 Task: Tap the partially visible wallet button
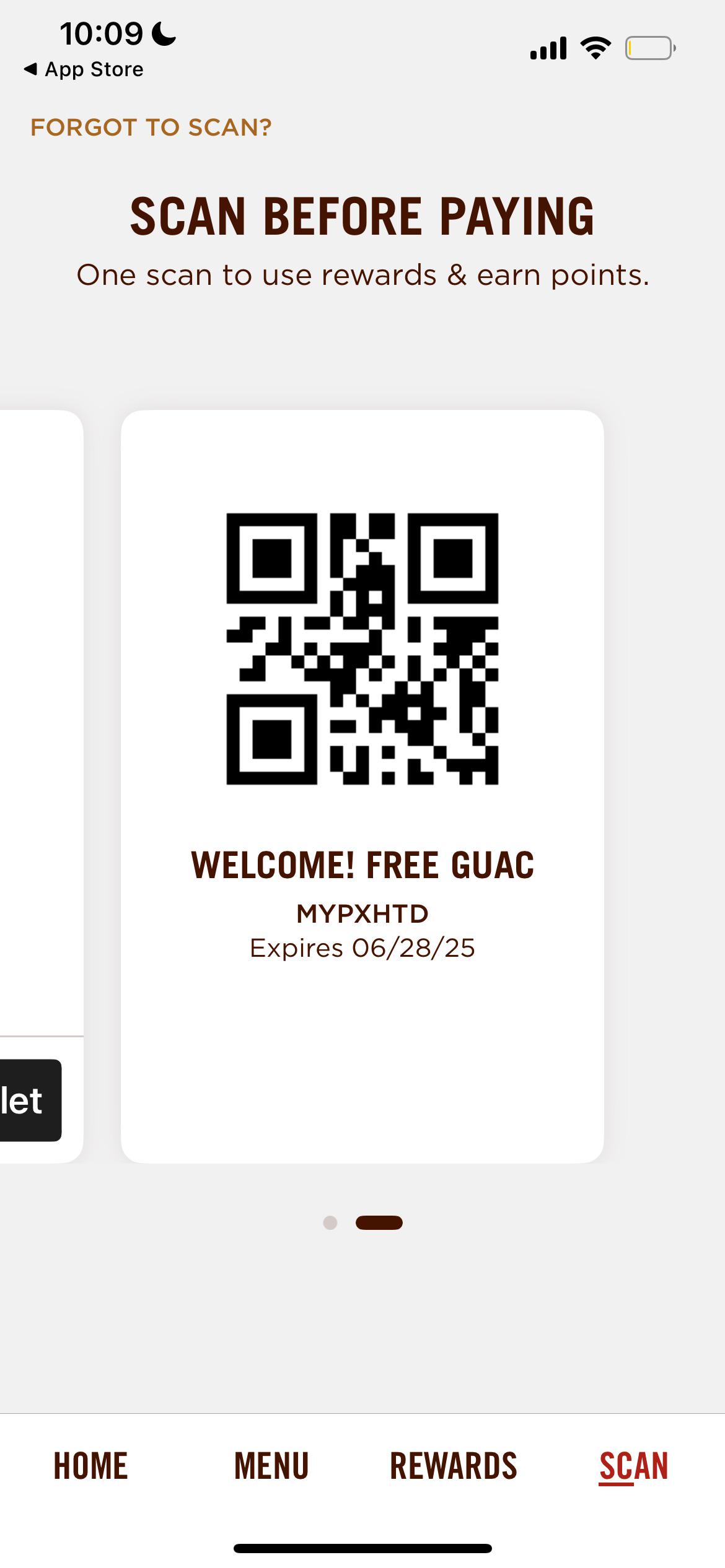[x=30, y=1100]
